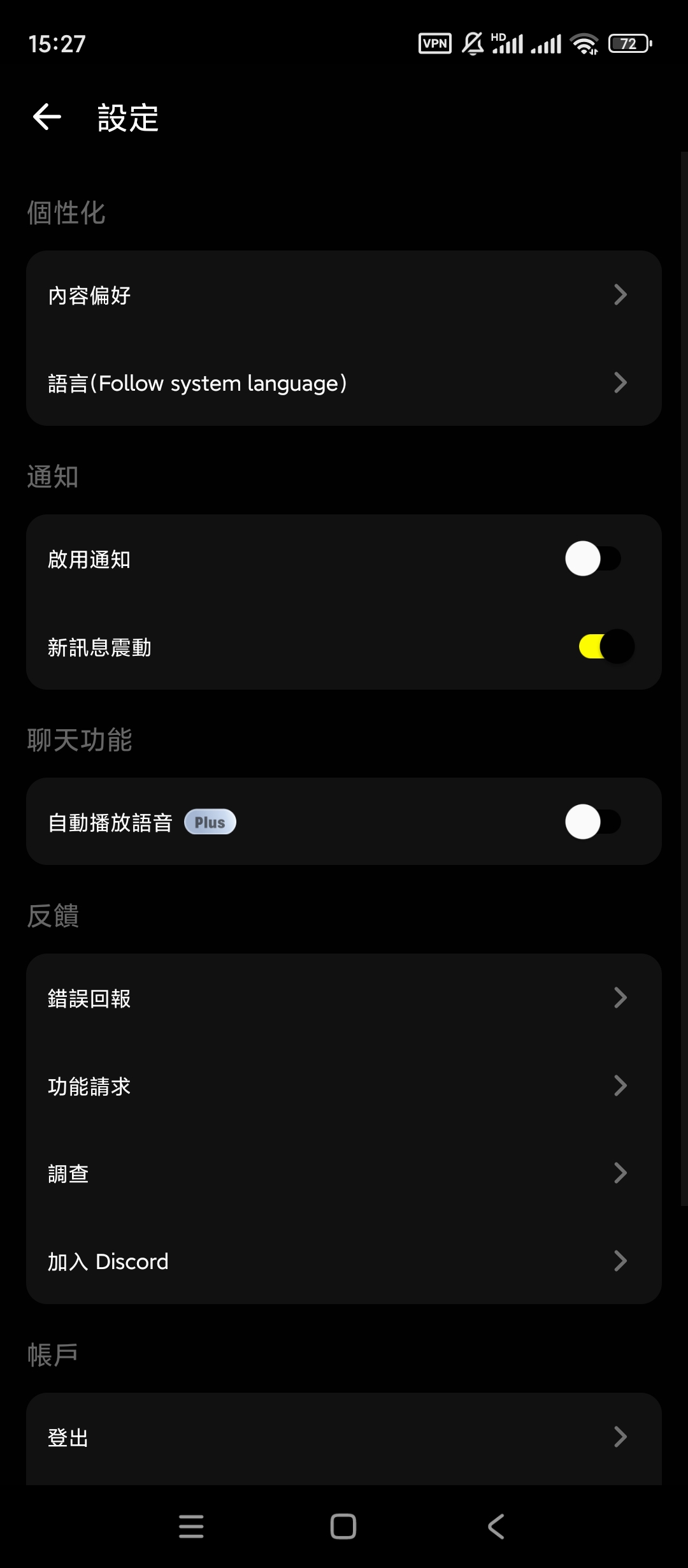The image size is (688, 1568).
Task: Tap the system home button
Action: pyautogui.click(x=343, y=1527)
